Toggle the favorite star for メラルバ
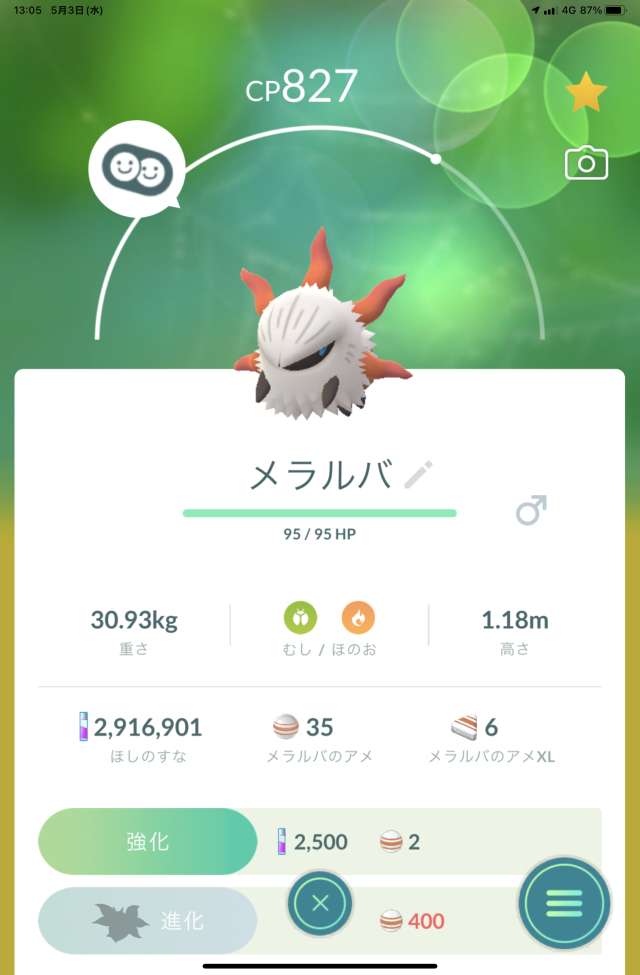This screenshot has width=640, height=975. 586,93
